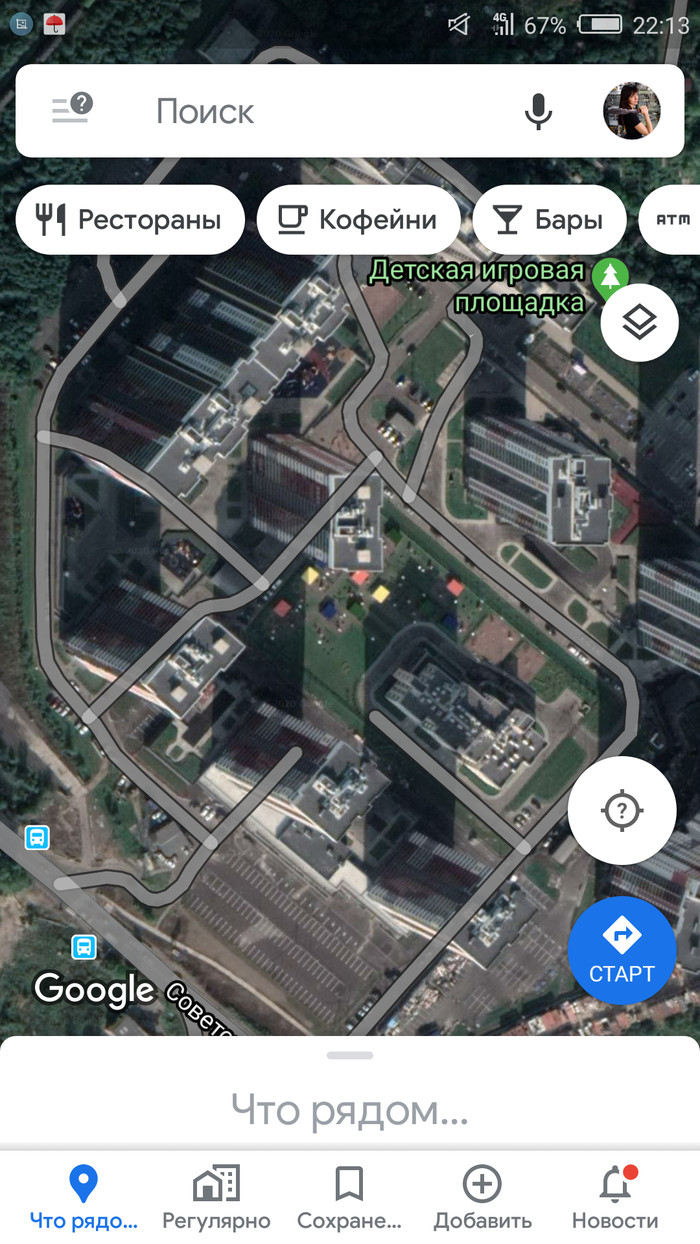The height and width of the screenshot is (1244, 700).
Task: Center map on my location
Action: point(622,809)
